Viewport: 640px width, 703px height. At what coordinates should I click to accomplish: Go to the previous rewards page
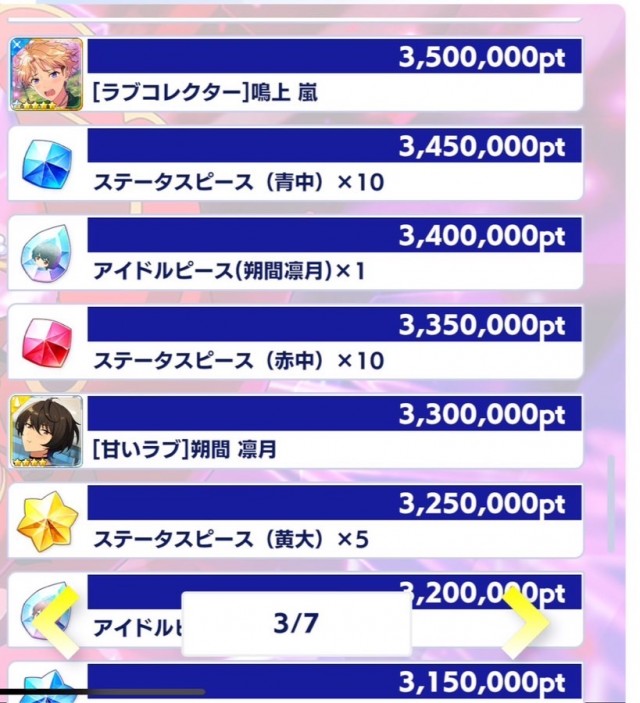click(x=59, y=623)
